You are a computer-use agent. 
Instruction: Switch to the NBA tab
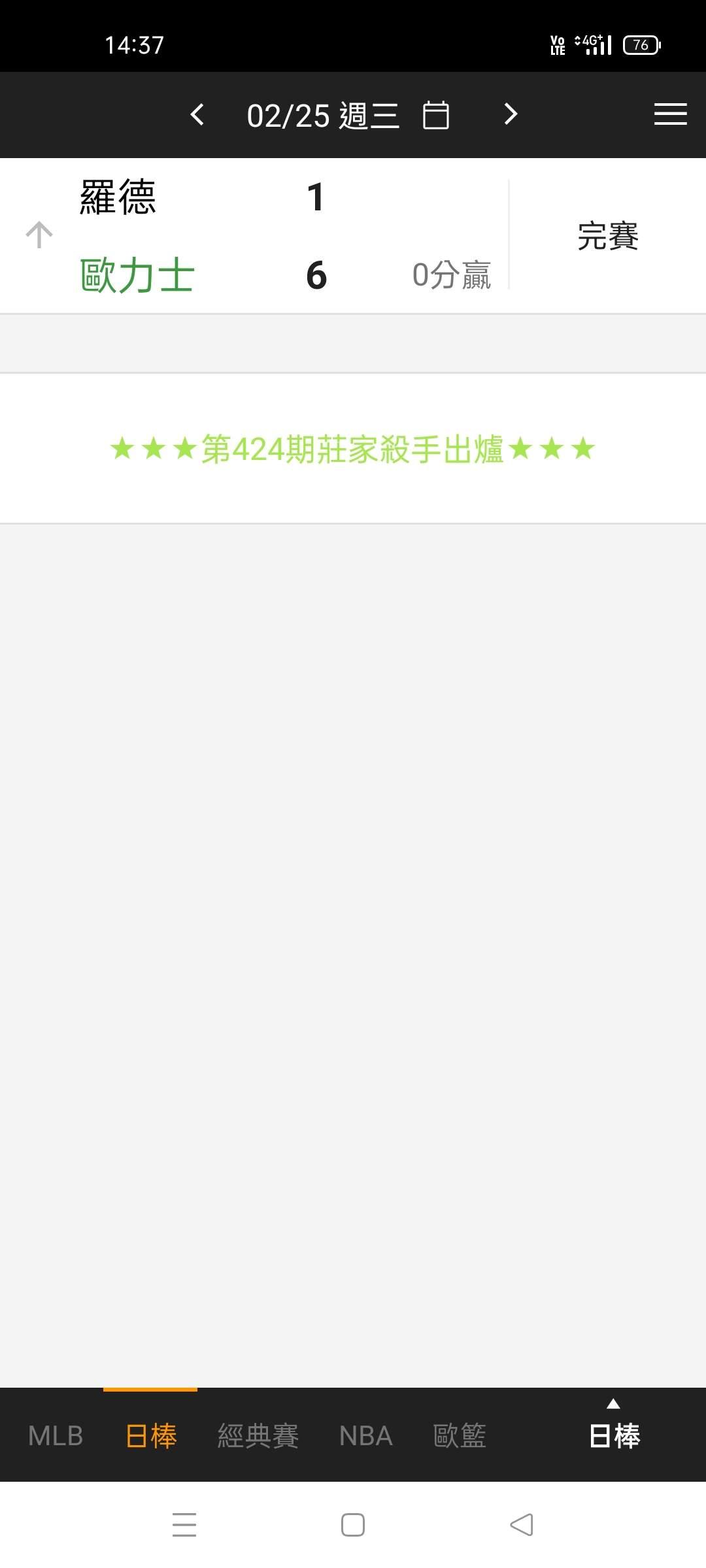click(x=366, y=1436)
